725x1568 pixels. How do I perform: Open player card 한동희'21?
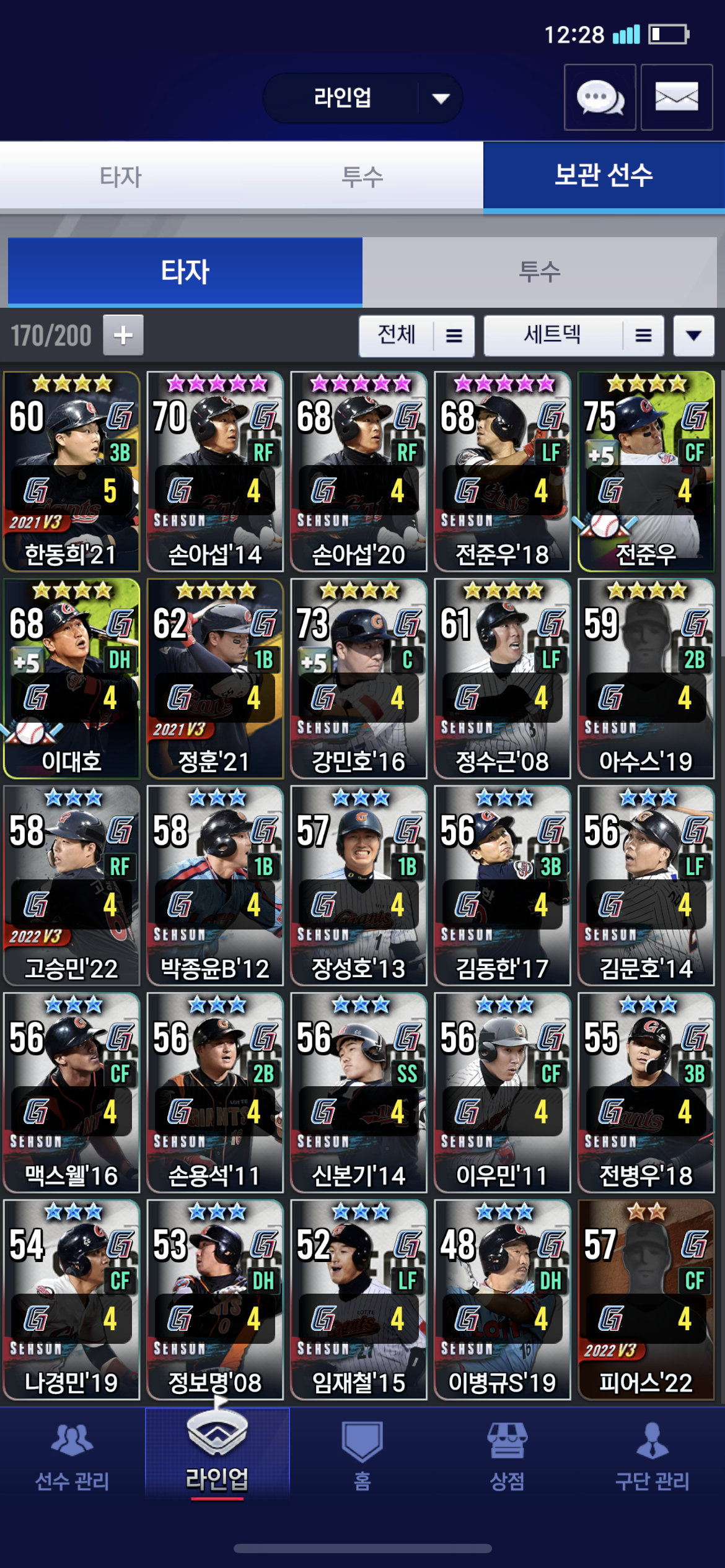(71, 471)
